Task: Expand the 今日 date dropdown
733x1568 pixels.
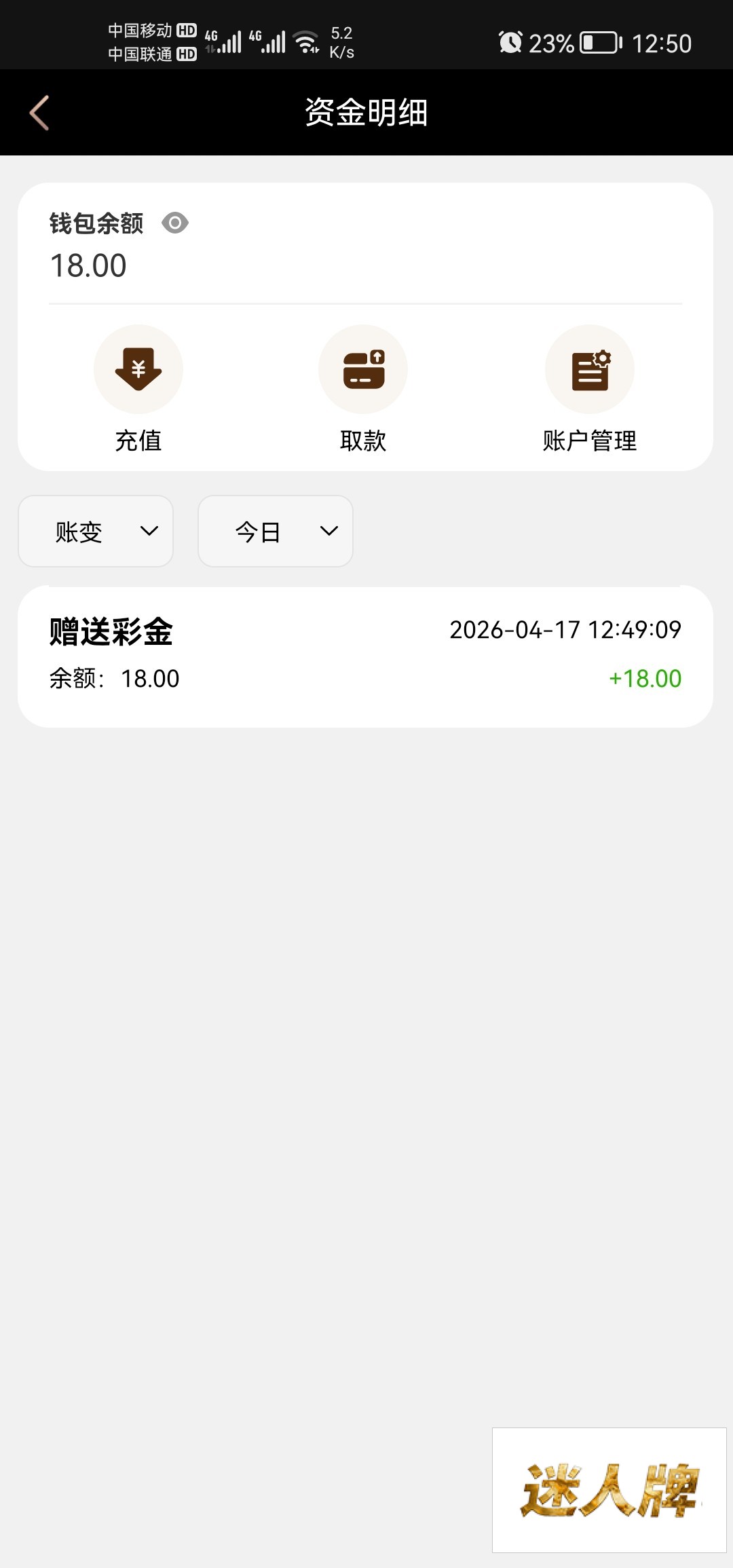Action: click(276, 531)
